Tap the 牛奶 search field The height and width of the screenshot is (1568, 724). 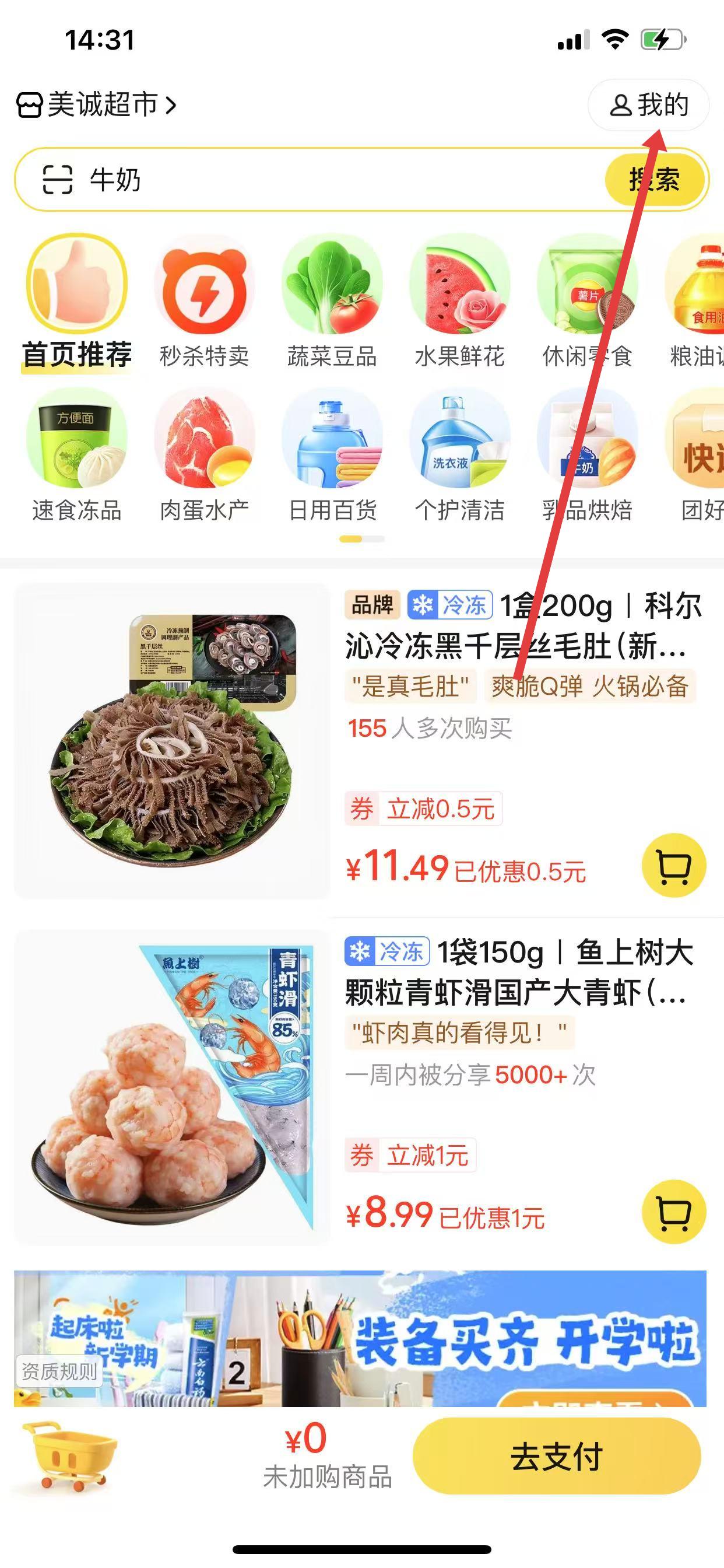(335, 180)
